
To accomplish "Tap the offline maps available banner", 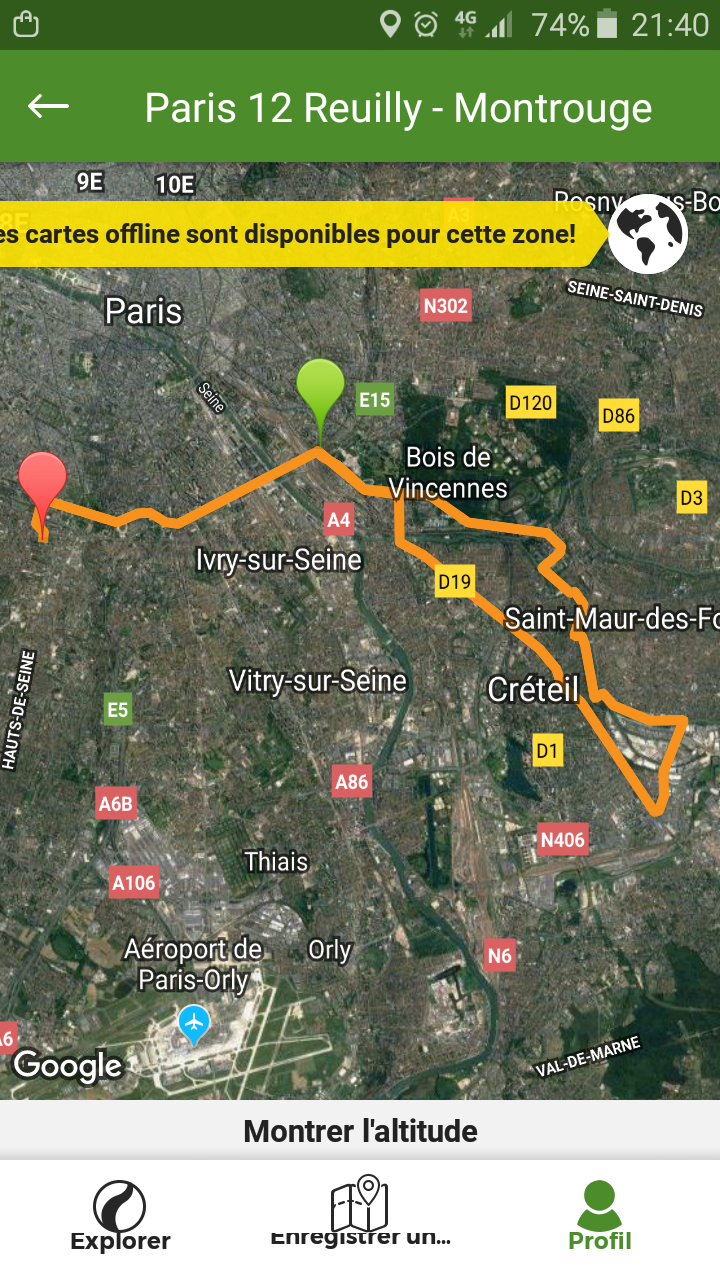I will click(x=300, y=235).
